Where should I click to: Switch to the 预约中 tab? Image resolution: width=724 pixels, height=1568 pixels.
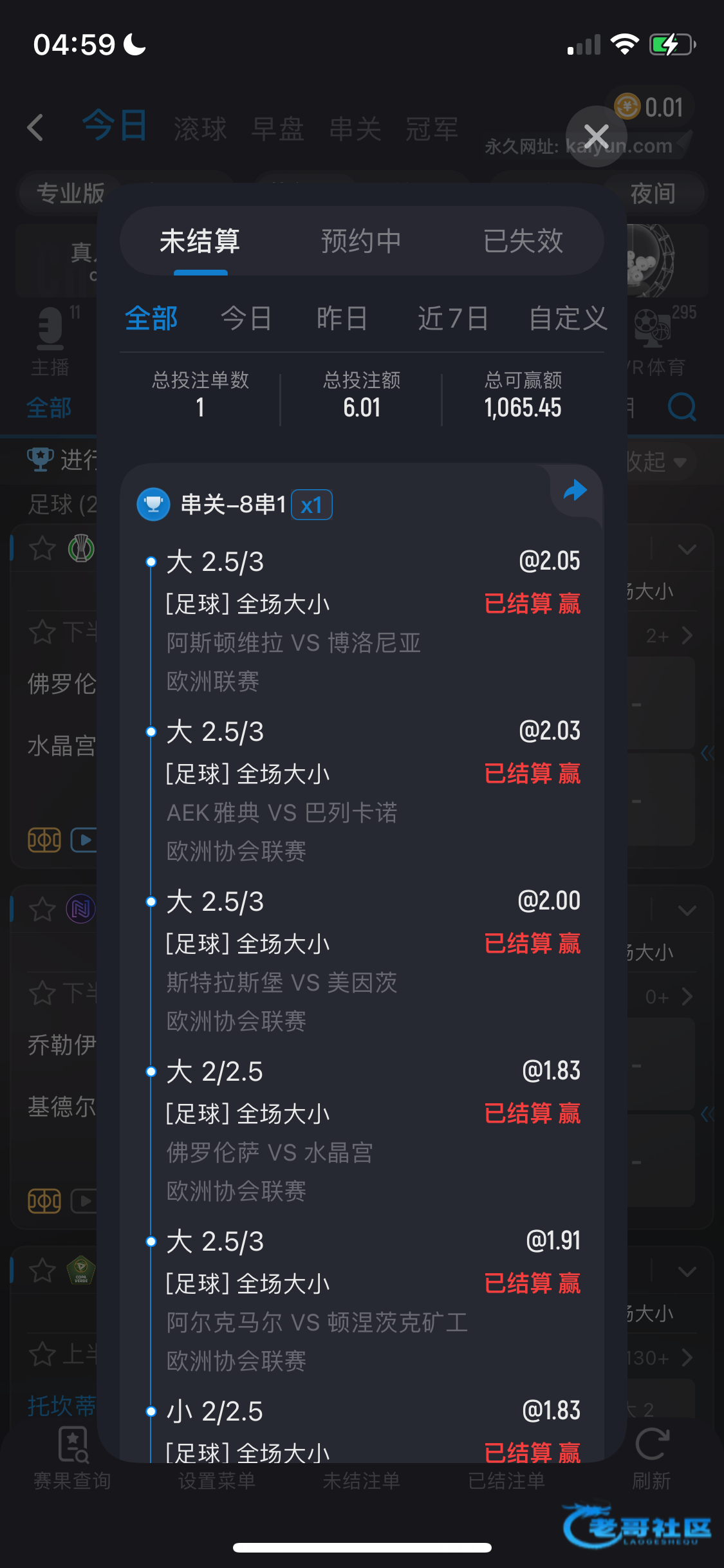[361, 241]
